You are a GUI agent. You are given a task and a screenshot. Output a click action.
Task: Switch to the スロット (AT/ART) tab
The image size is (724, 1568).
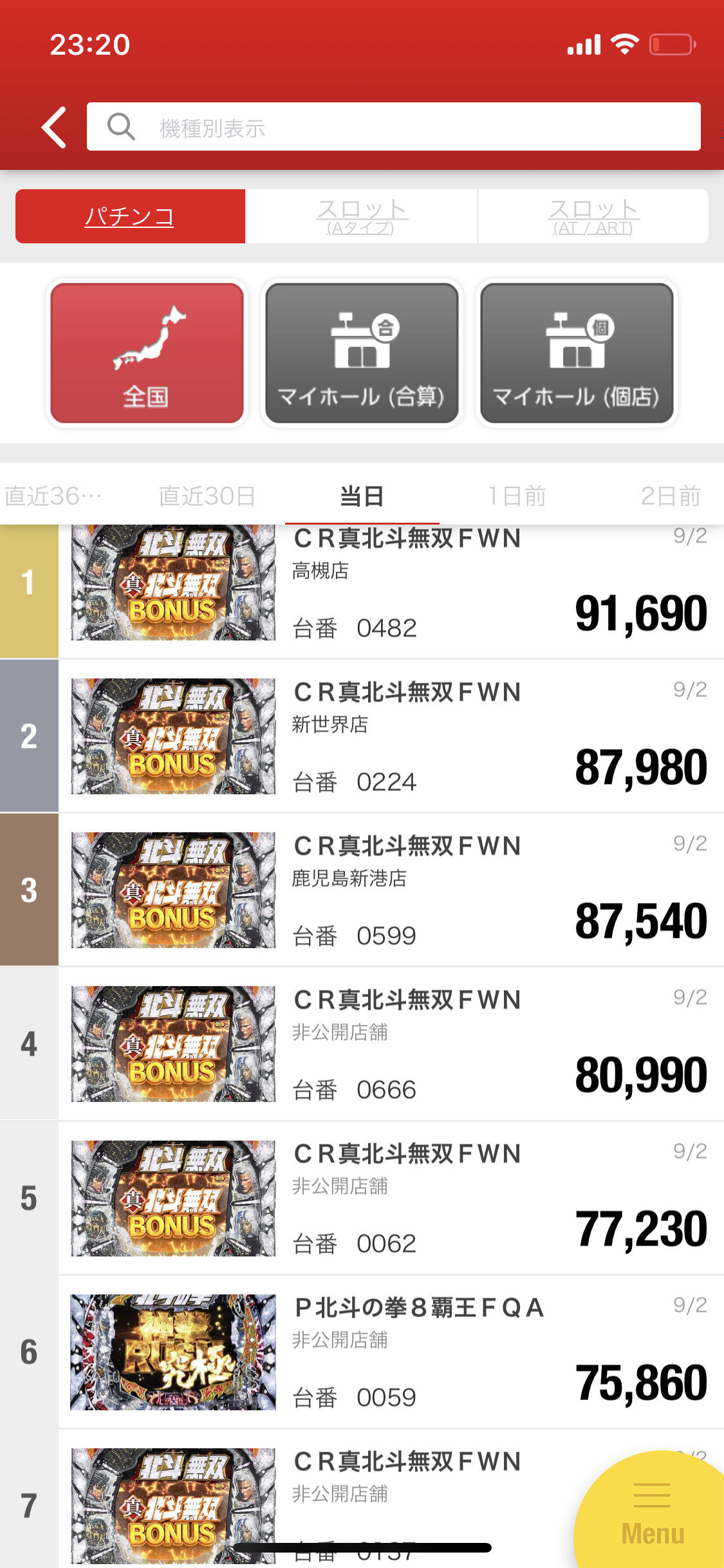tap(593, 216)
